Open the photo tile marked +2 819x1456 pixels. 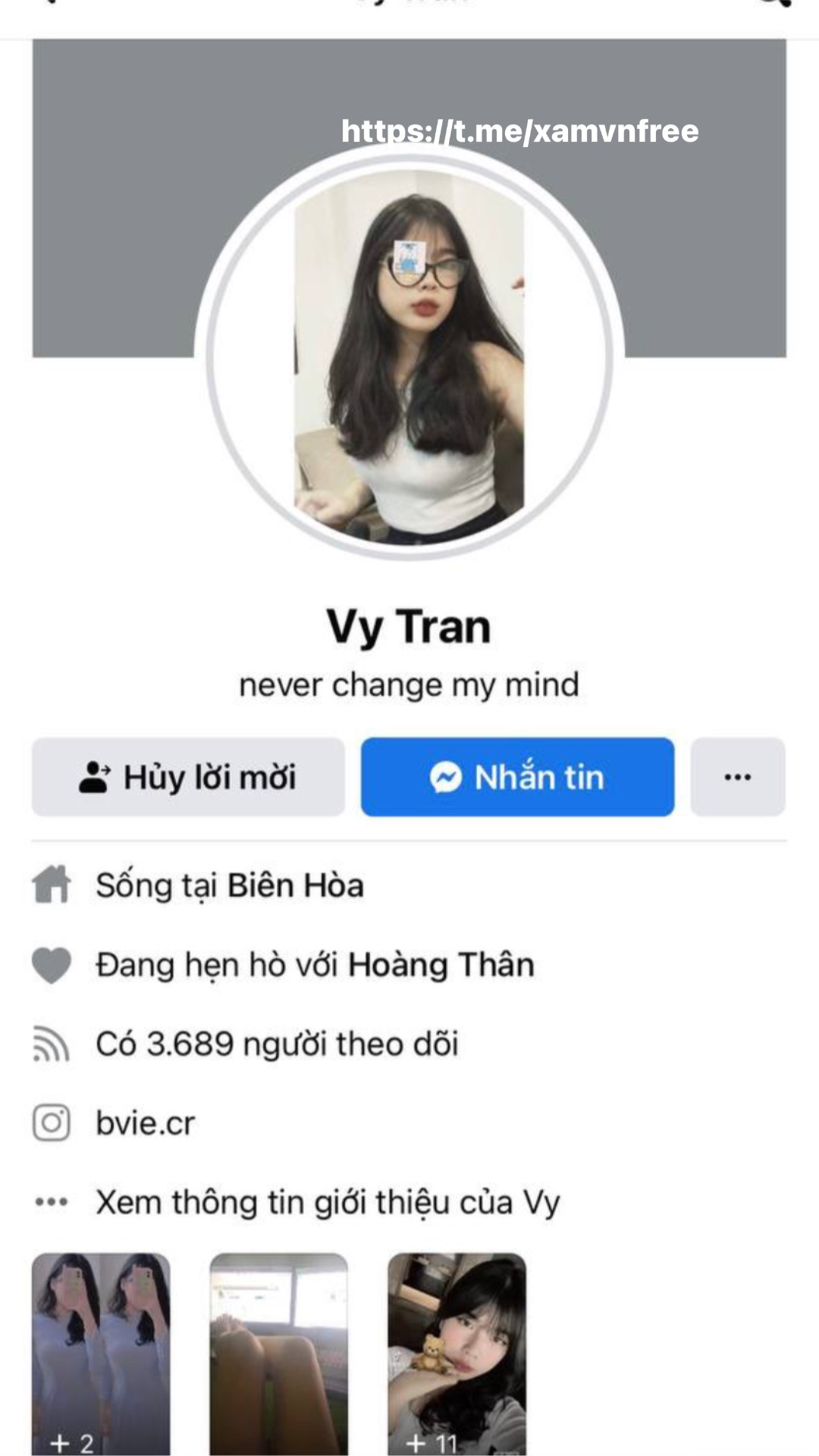(x=101, y=1353)
